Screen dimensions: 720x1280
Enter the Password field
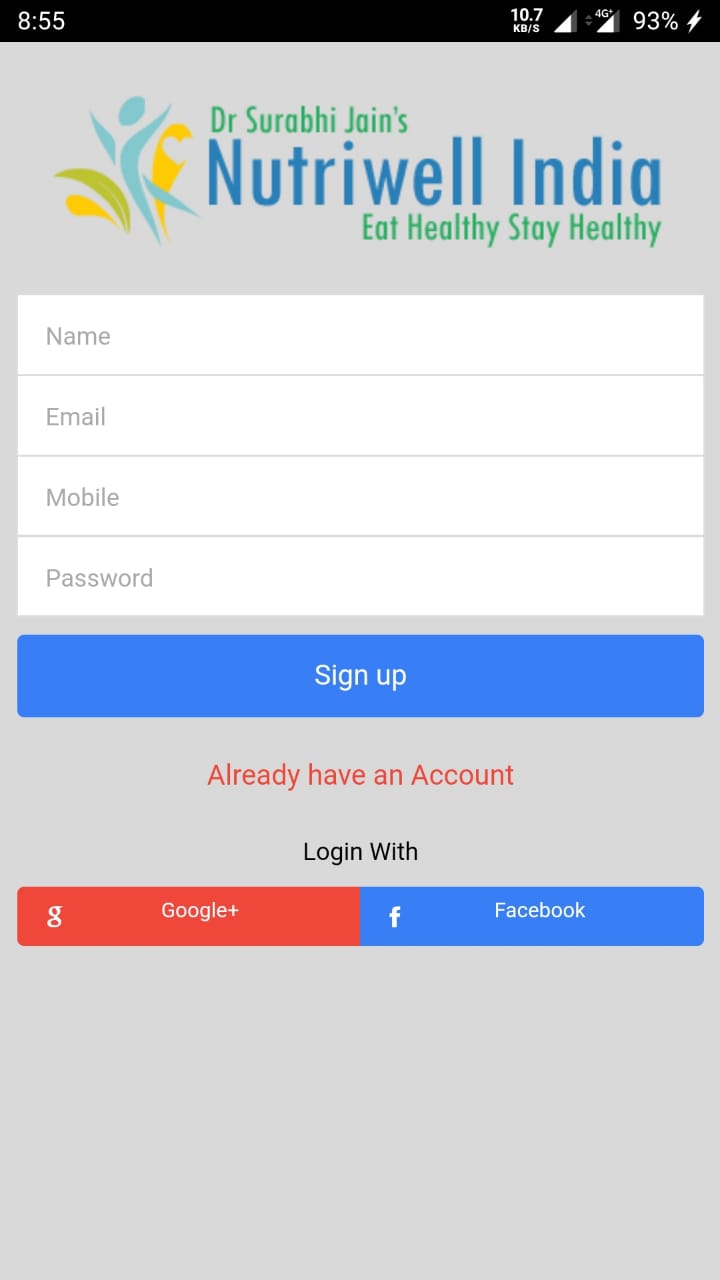click(x=360, y=577)
